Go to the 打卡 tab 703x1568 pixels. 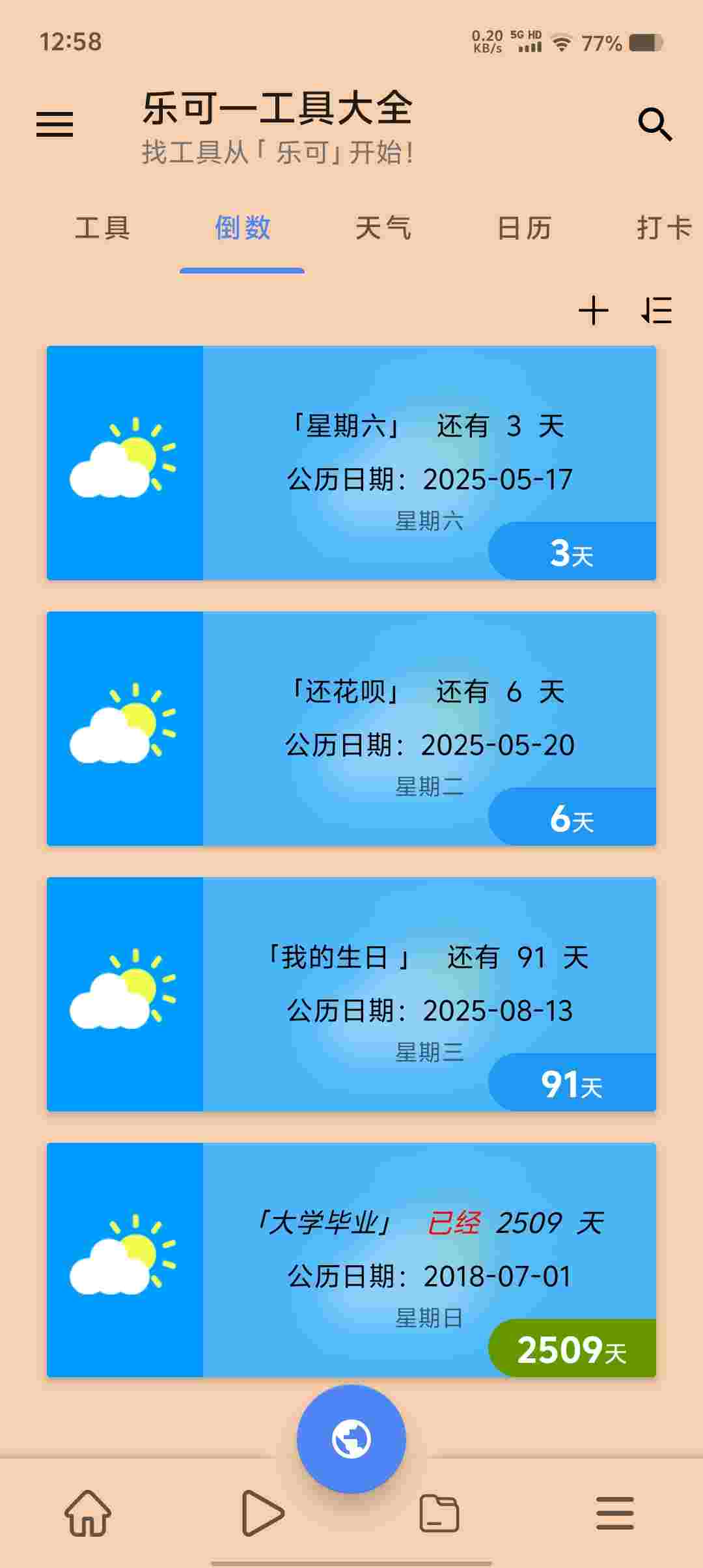pyautogui.click(x=664, y=228)
